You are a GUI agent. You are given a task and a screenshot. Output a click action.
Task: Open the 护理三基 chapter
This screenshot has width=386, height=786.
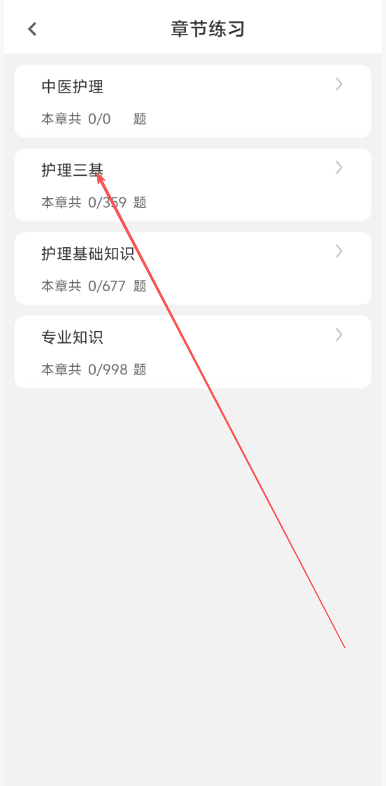193,184
